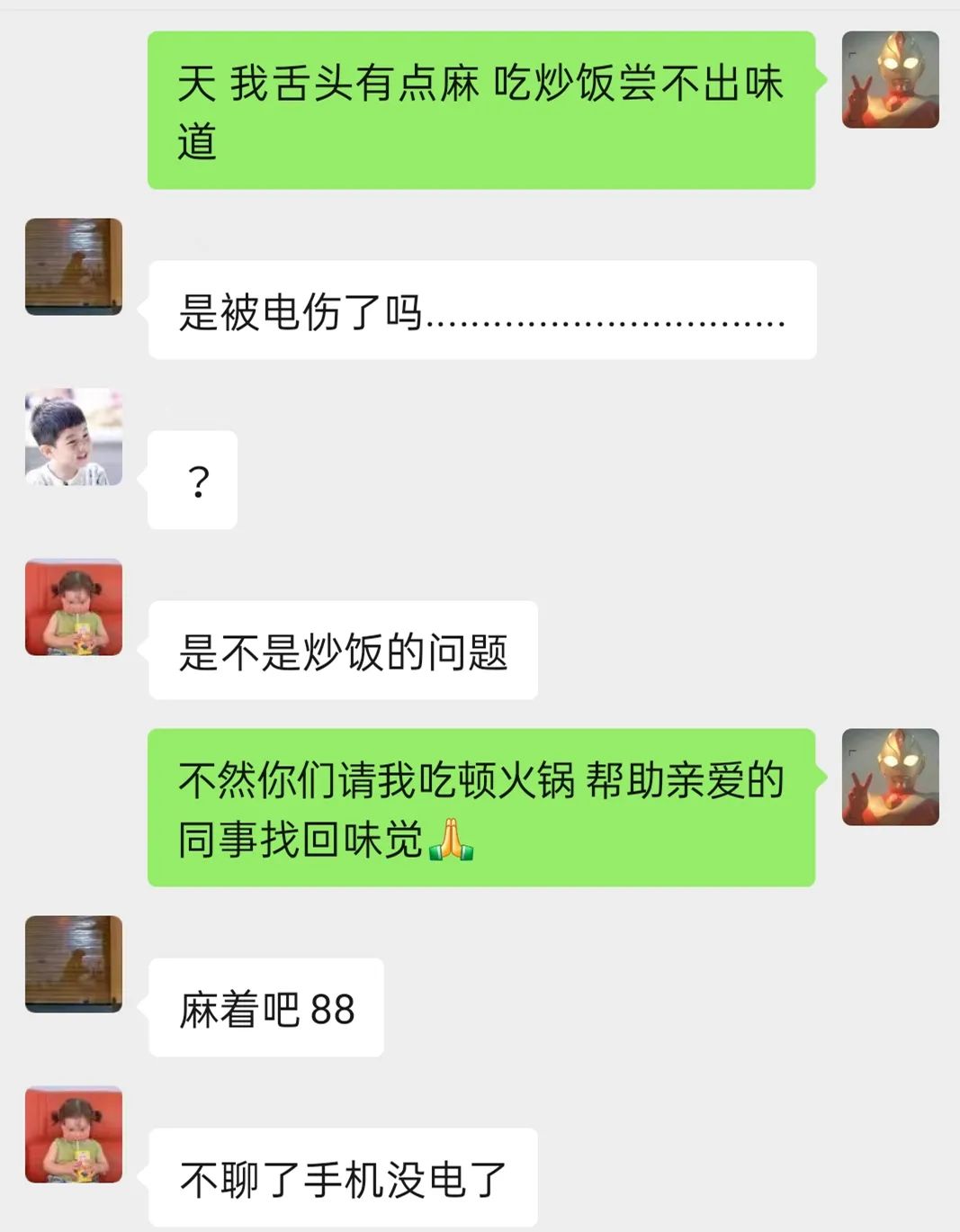
Task: Open avatar next to '是不是炒饭的问题' message
Action: pyautogui.click(x=74, y=607)
